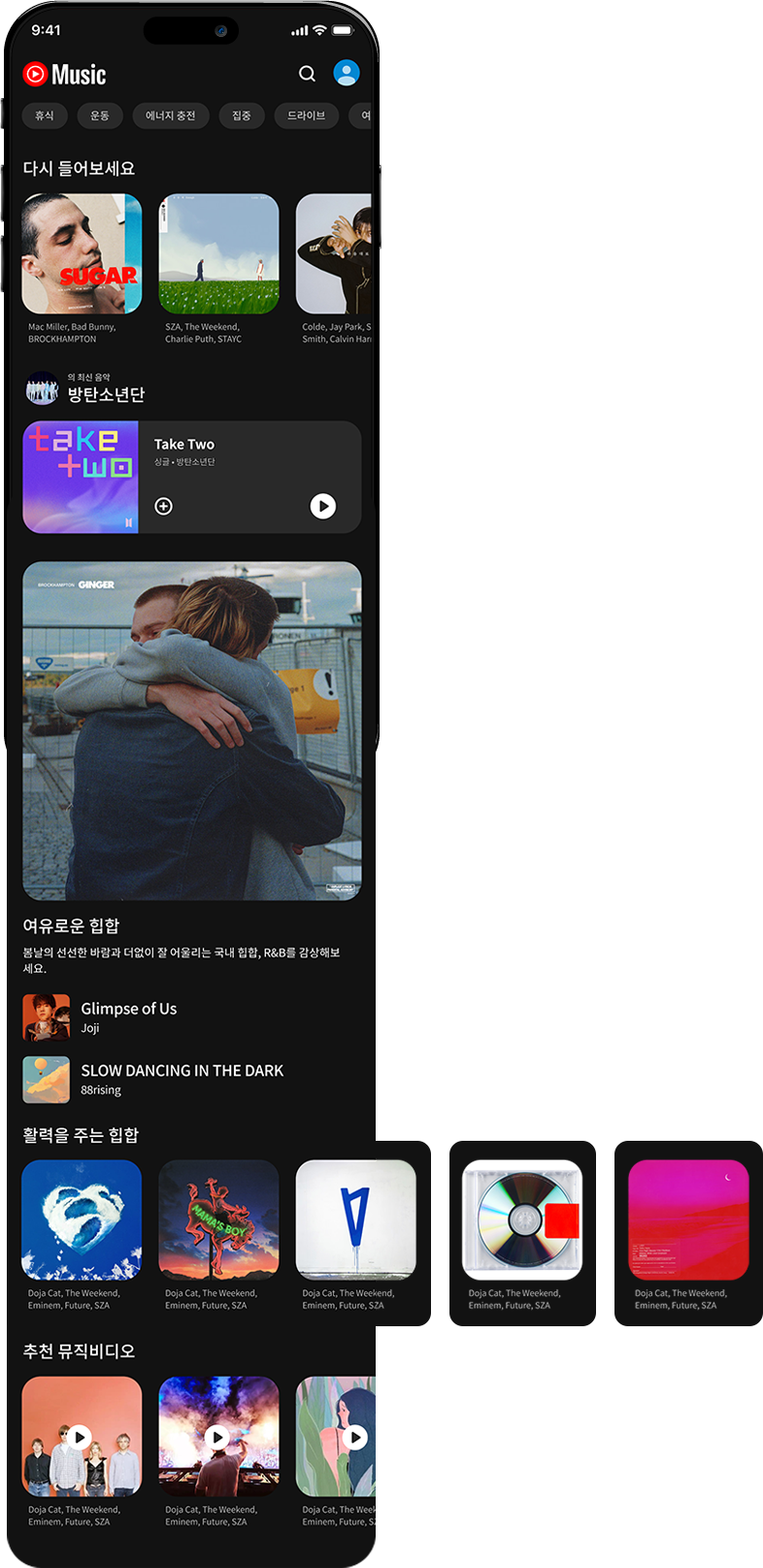
Task: Play the Take Two single
Action: click(323, 506)
